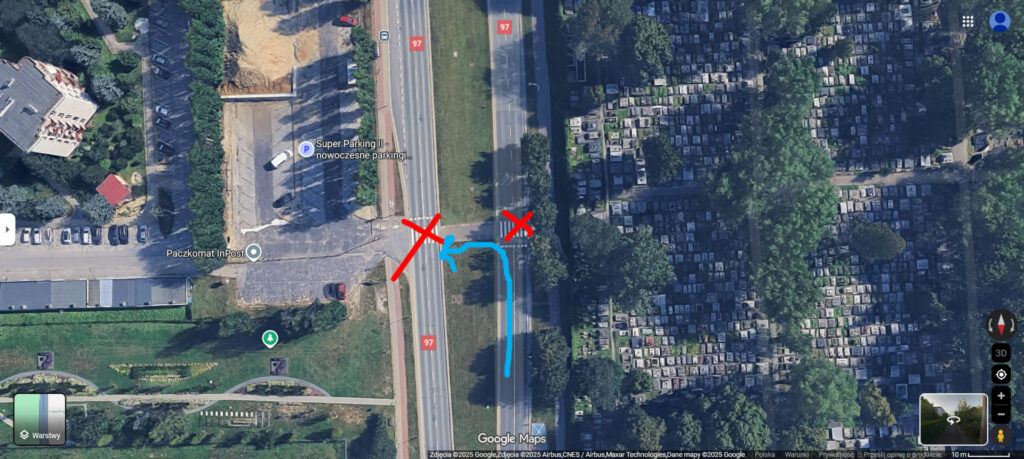Show my current location

click(1001, 374)
